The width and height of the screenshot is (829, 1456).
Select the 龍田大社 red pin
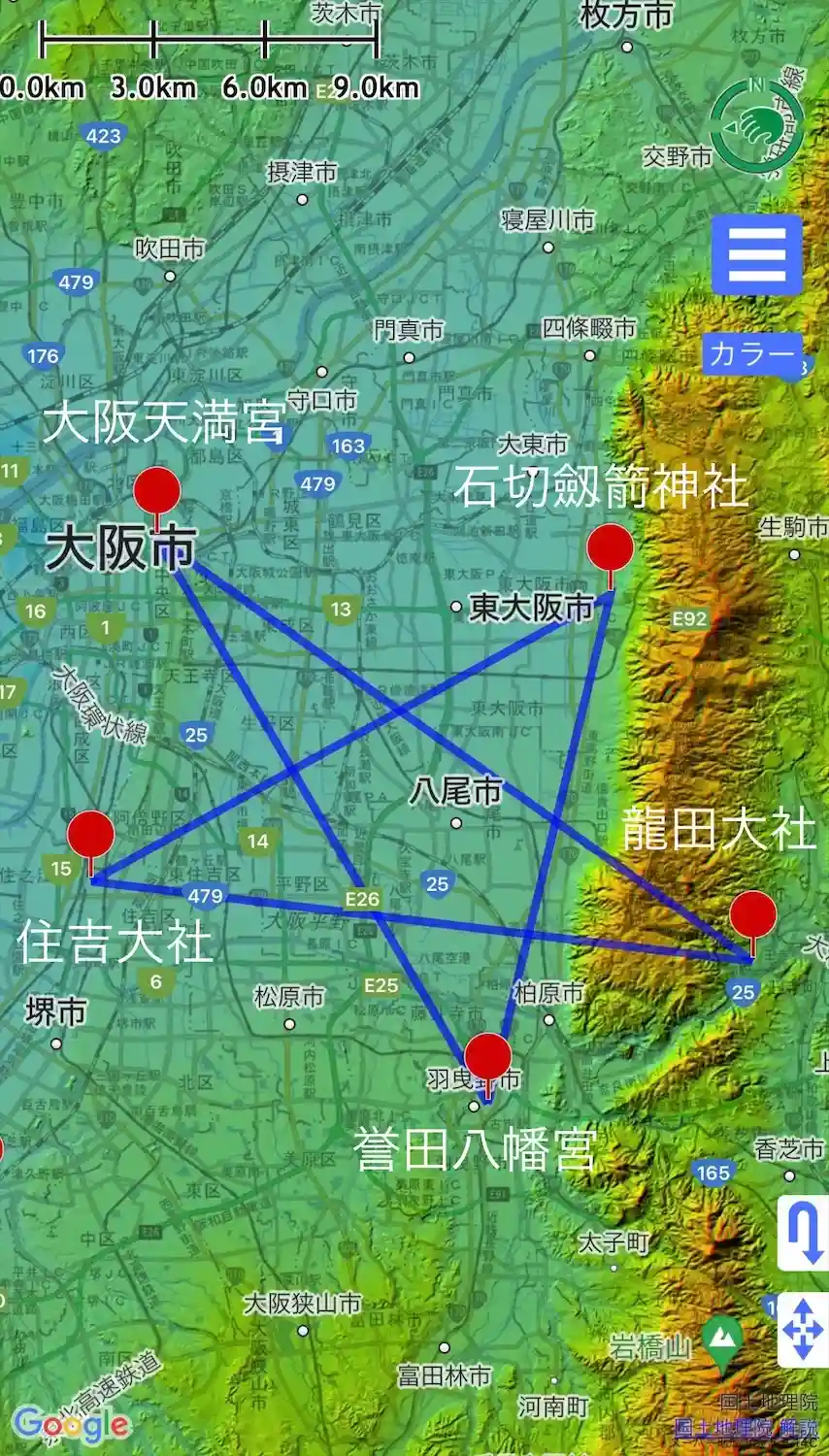pos(752,915)
